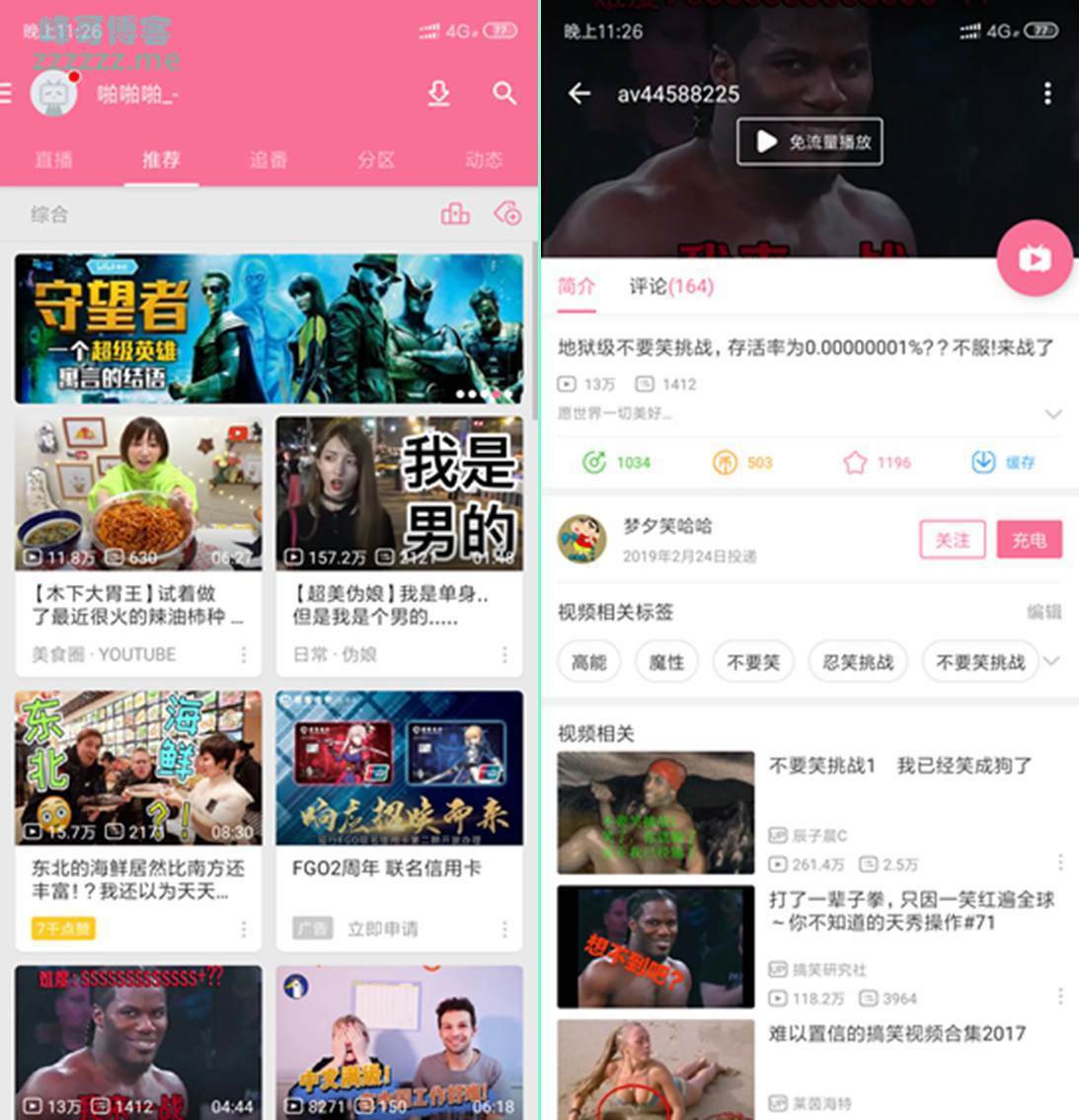Switch to the 评论(164) tab
1079x1120 pixels.
pyautogui.click(x=671, y=286)
